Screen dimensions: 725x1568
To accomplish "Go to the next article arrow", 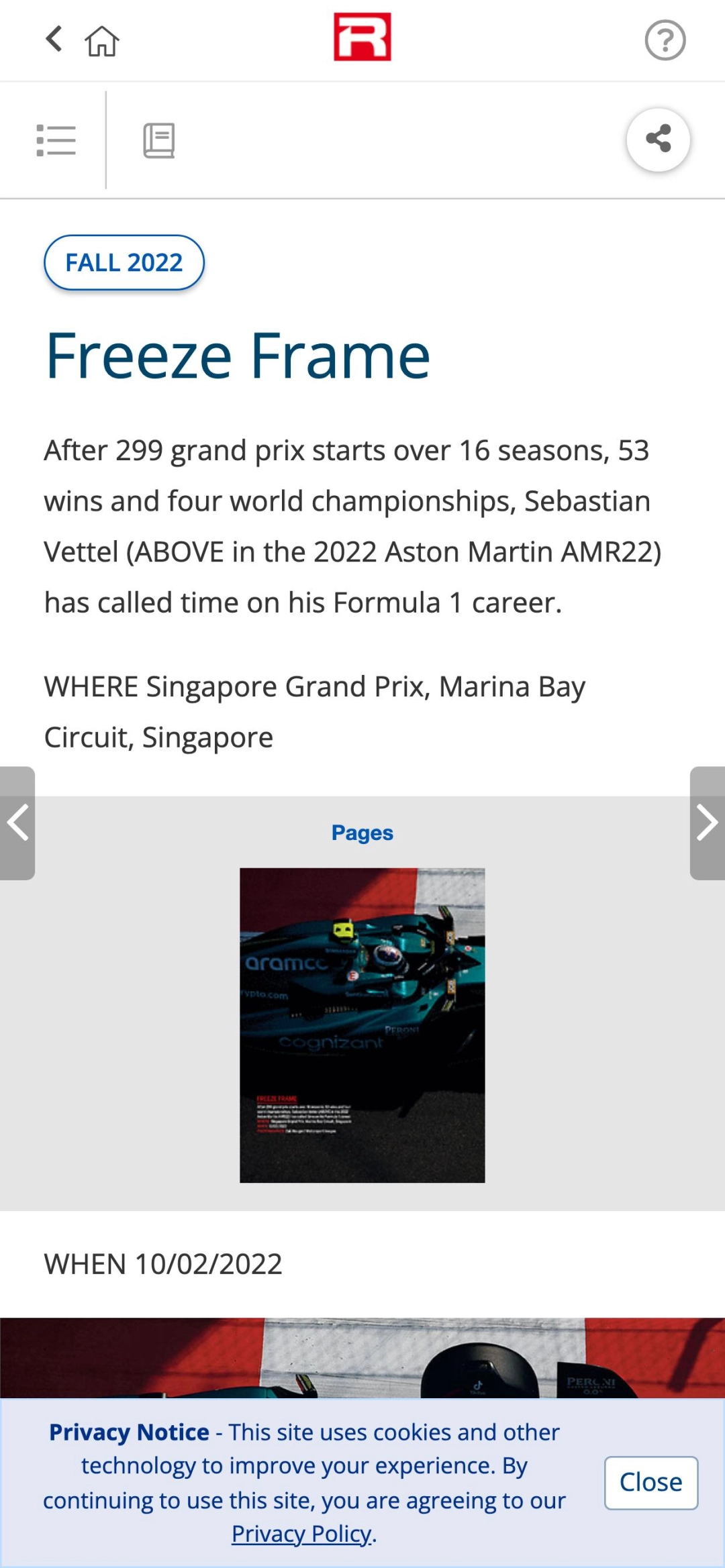I will (707, 823).
